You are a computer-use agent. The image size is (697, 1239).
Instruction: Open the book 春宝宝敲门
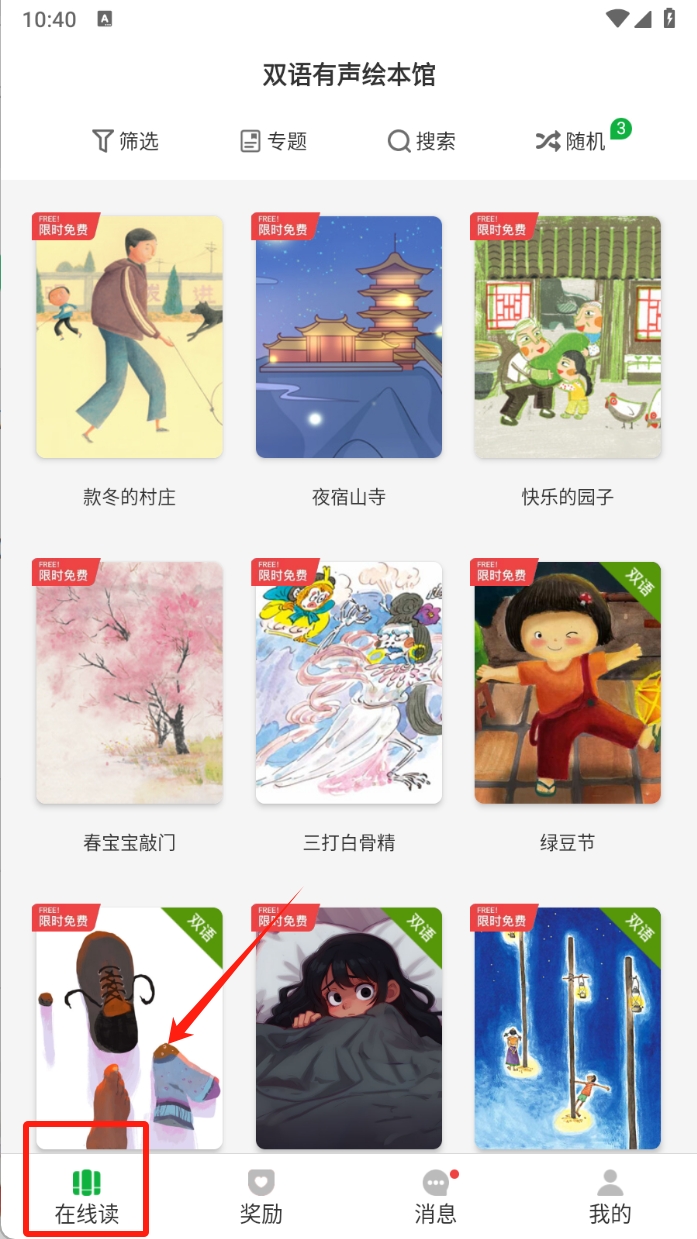129,683
